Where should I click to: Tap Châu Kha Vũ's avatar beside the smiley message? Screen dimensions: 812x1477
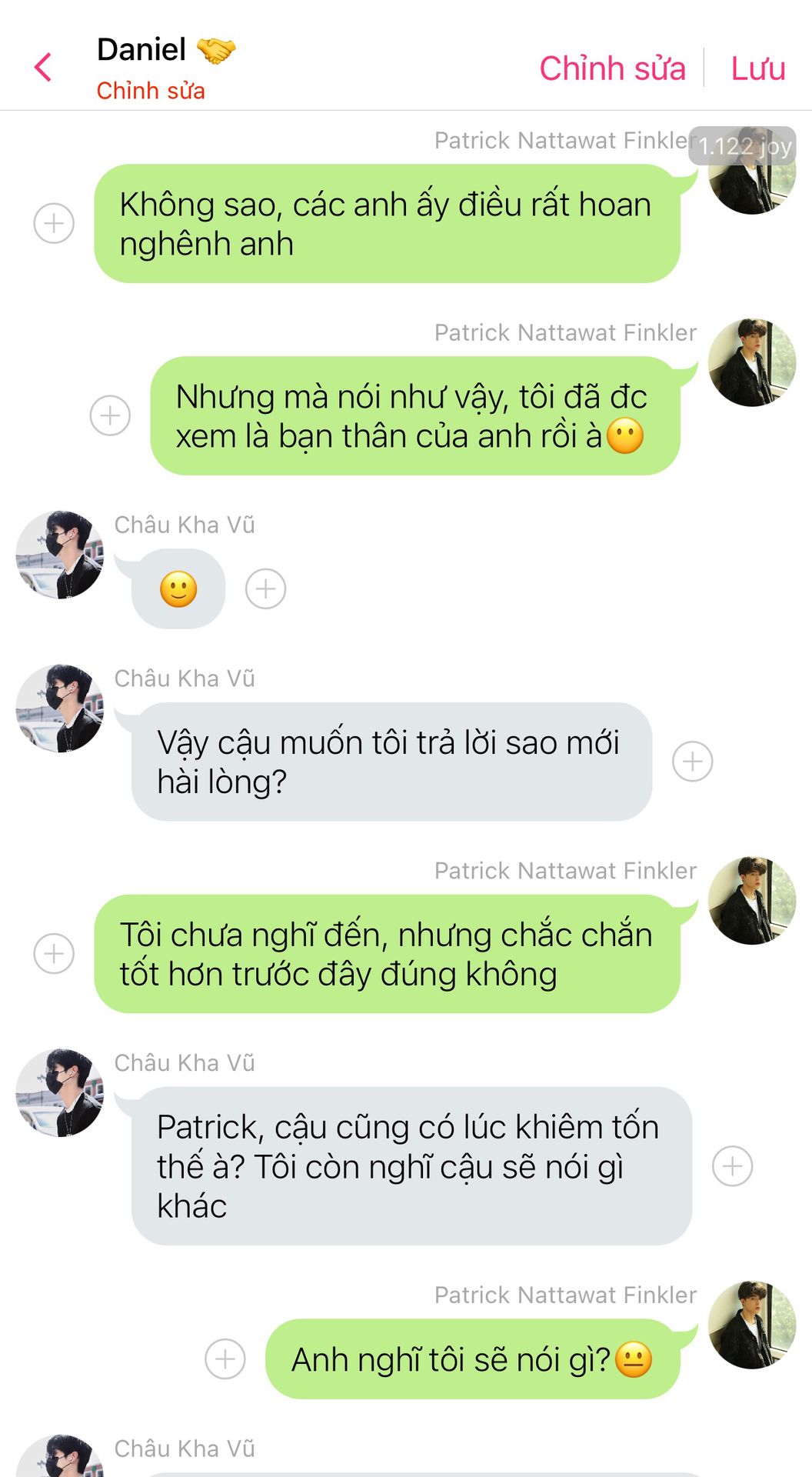60,554
